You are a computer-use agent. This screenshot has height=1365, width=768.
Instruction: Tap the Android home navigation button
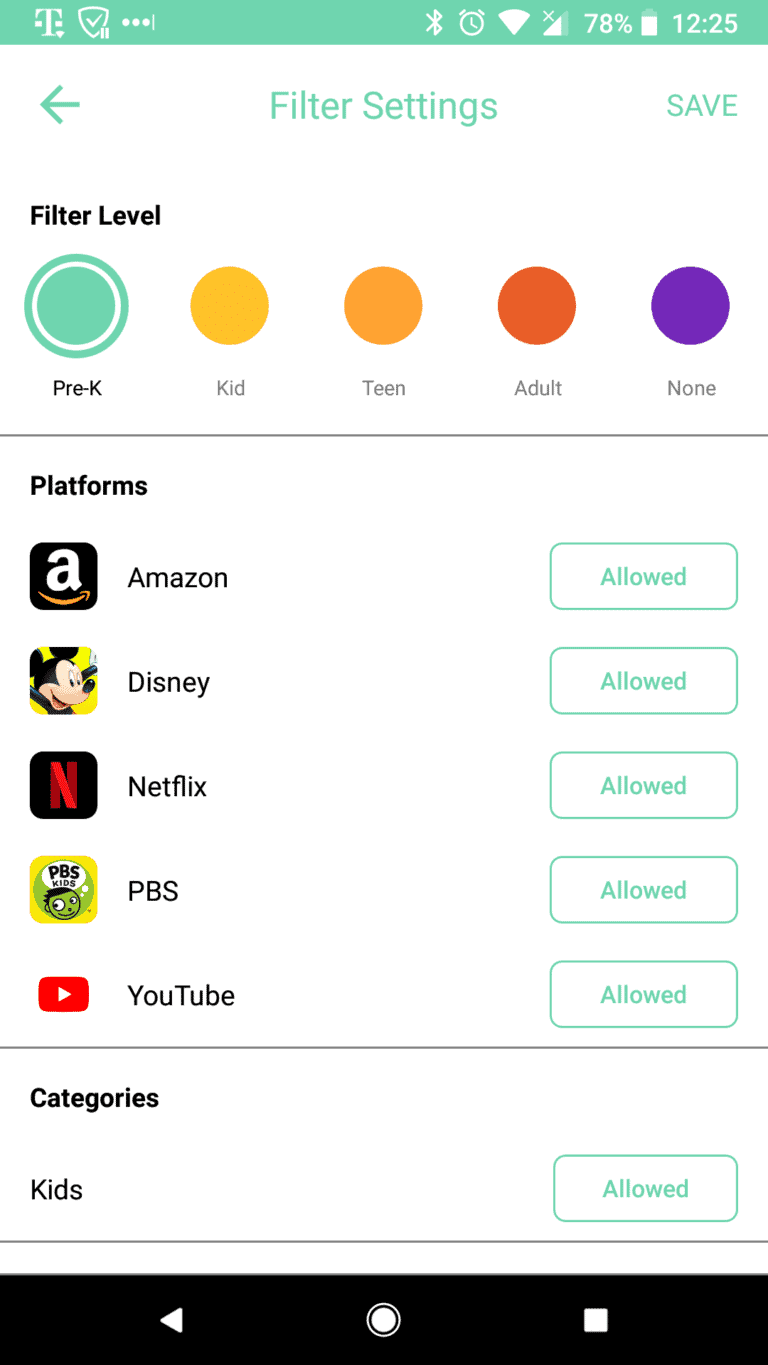(384, 1319)
